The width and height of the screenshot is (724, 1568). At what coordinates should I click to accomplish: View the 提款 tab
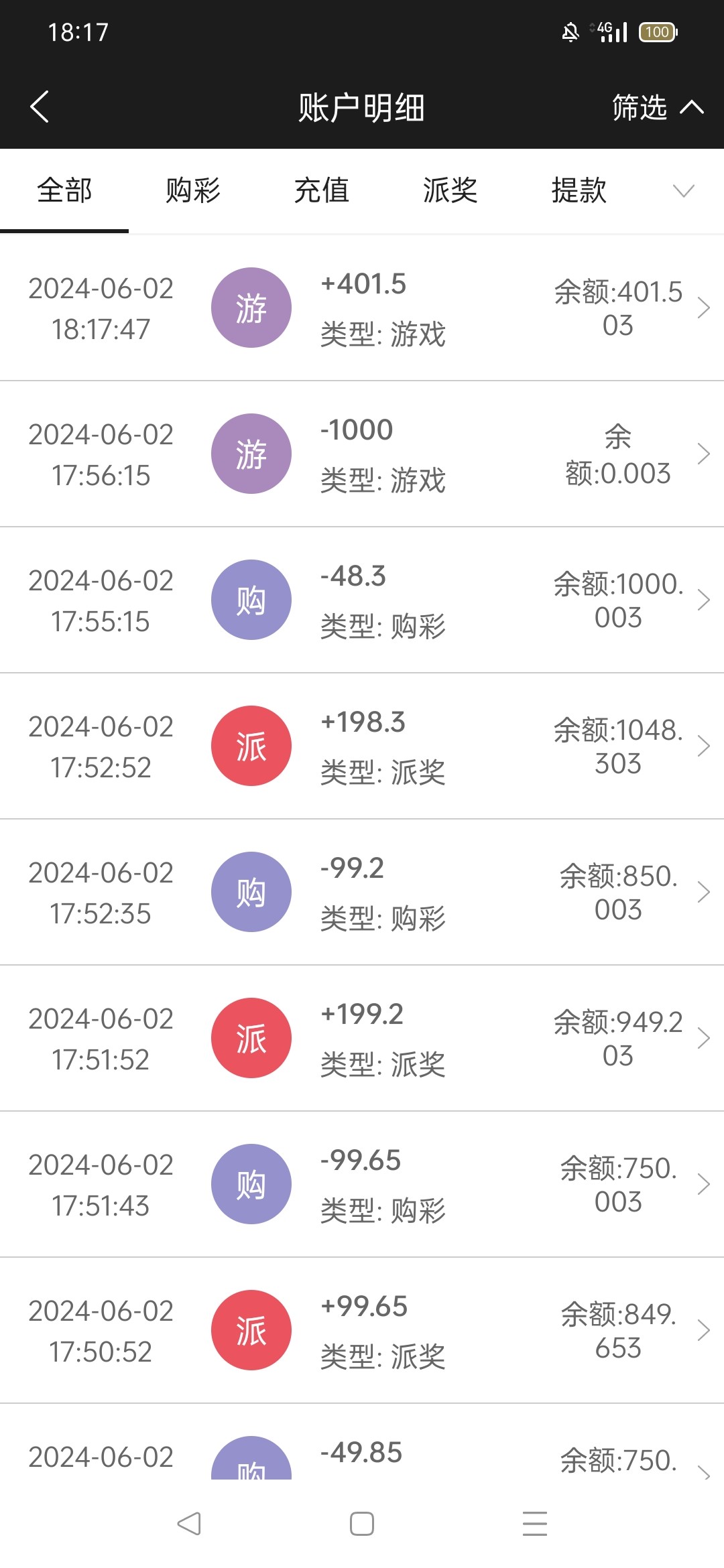[579, 190]
